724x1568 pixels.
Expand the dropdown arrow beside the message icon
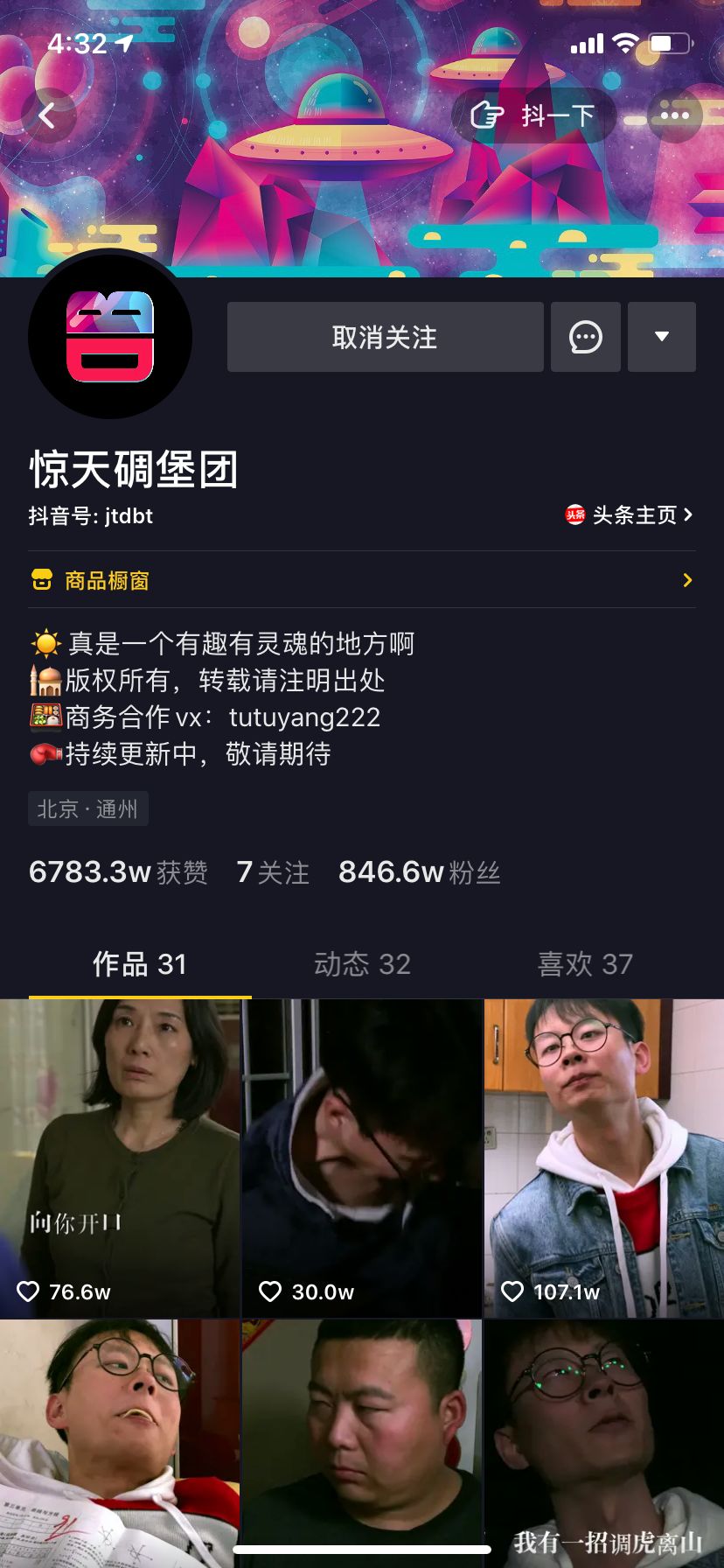tap(662, 337)
